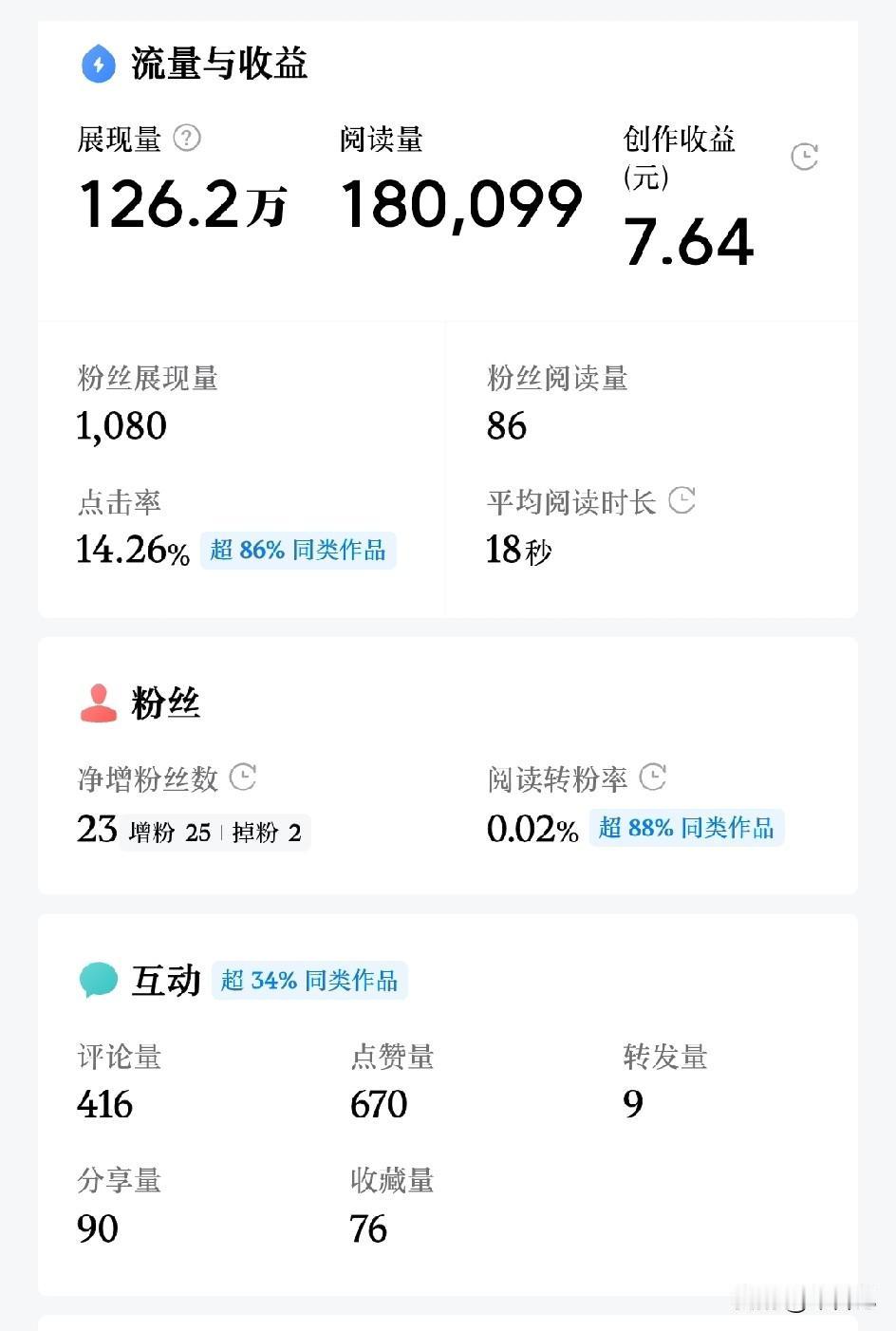Click the refresh icon next to 创作收益
This screenshot has height=1331, width=896.
(x=805, y=157)
